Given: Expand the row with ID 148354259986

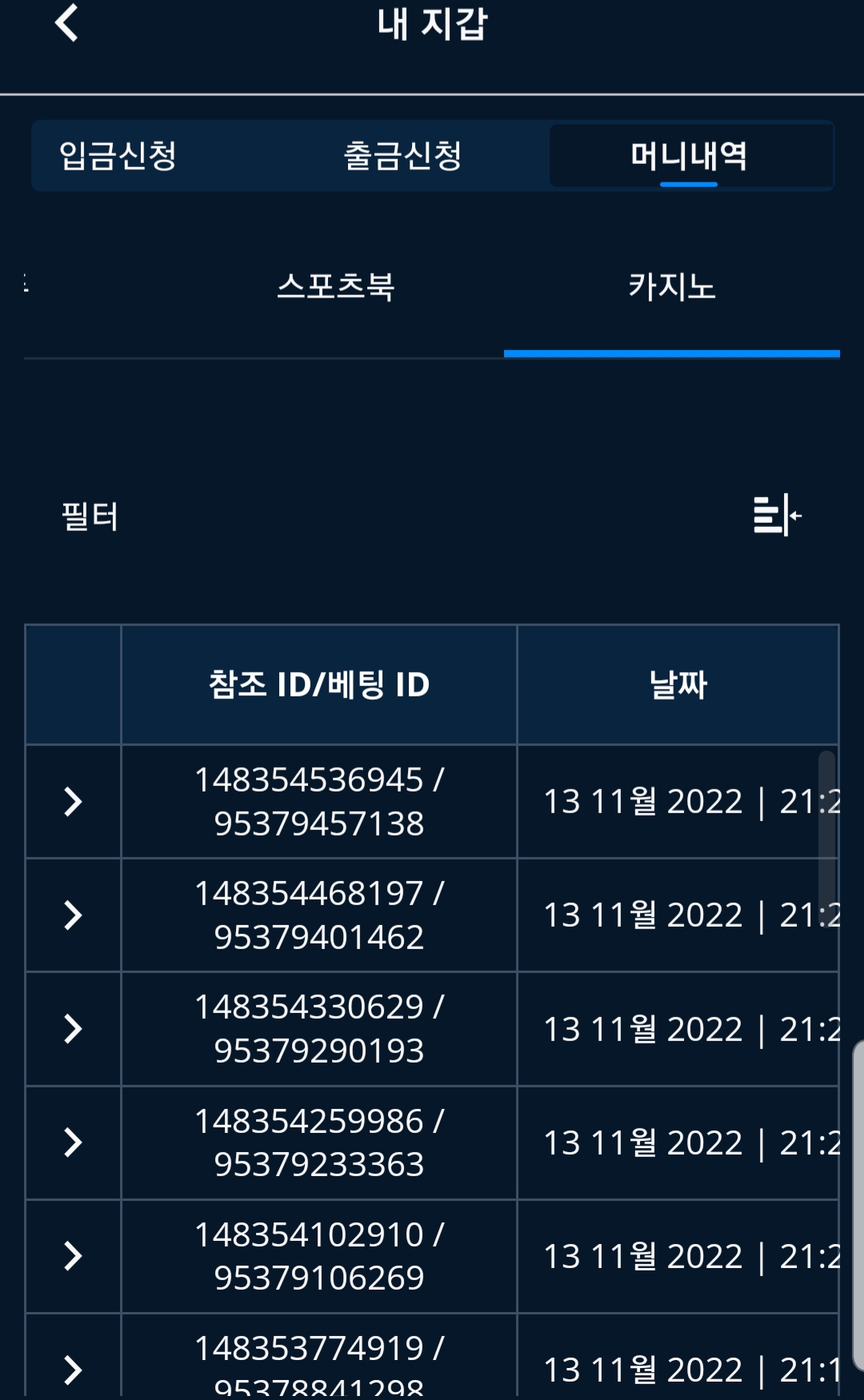Looking at the screenshot, I should 73,1143.
